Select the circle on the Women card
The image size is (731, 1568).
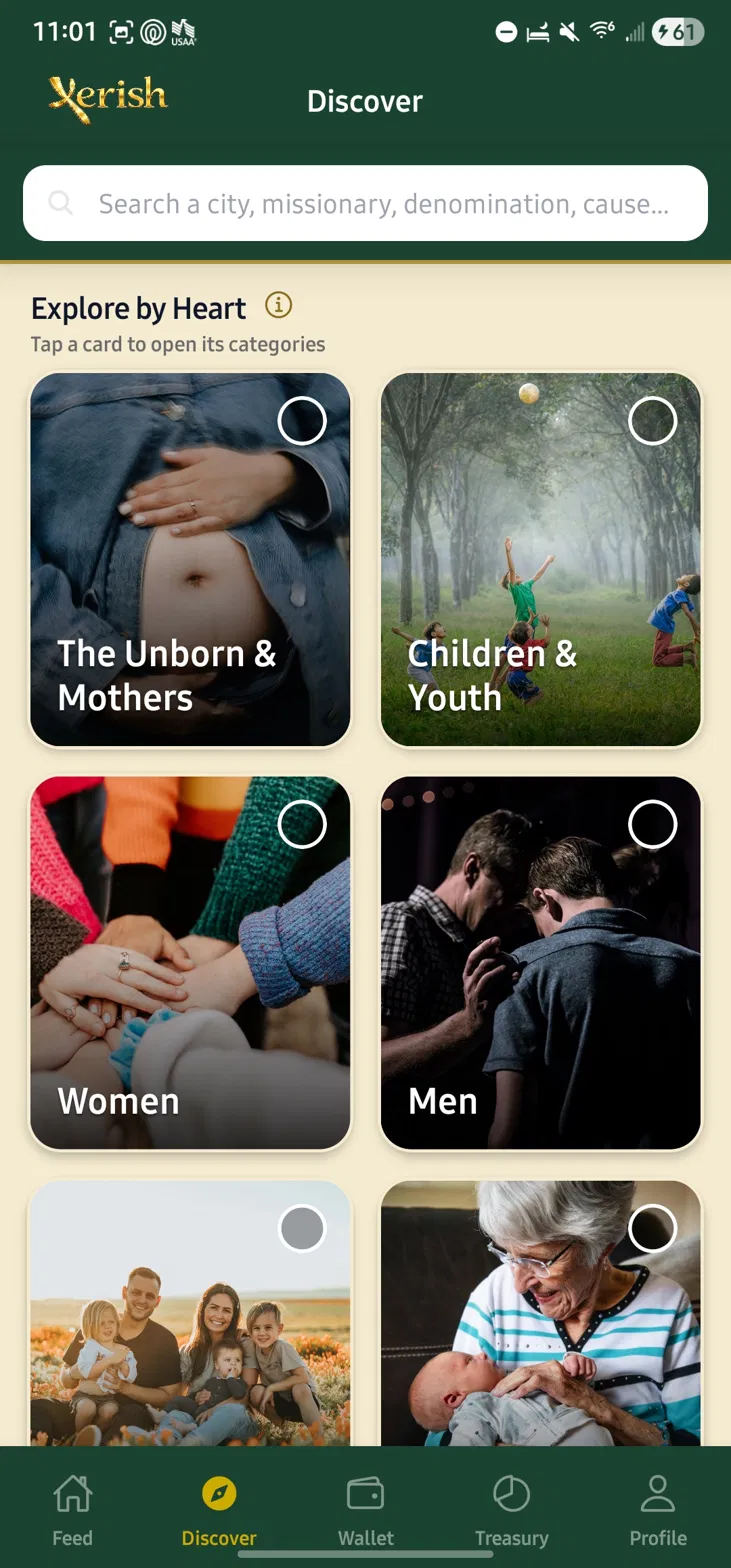pyautogui.click(x=302, y=825)
